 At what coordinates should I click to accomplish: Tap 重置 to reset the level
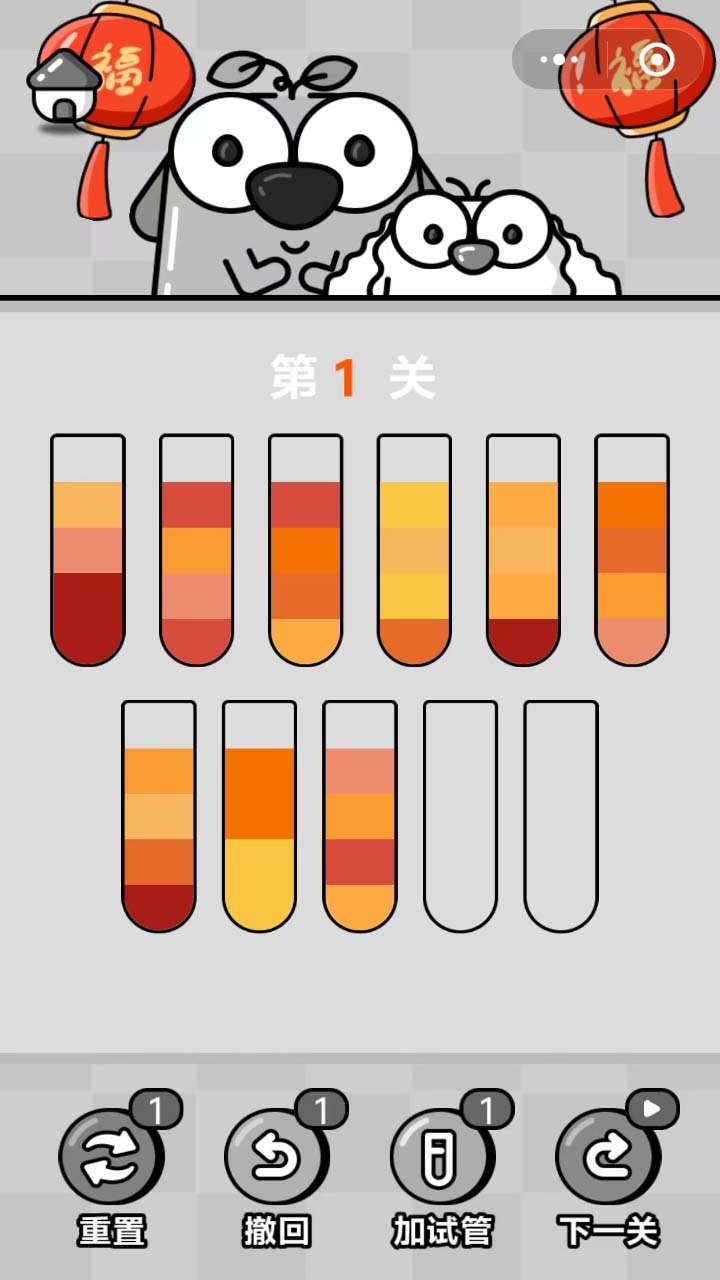[x=110, y=1172]
